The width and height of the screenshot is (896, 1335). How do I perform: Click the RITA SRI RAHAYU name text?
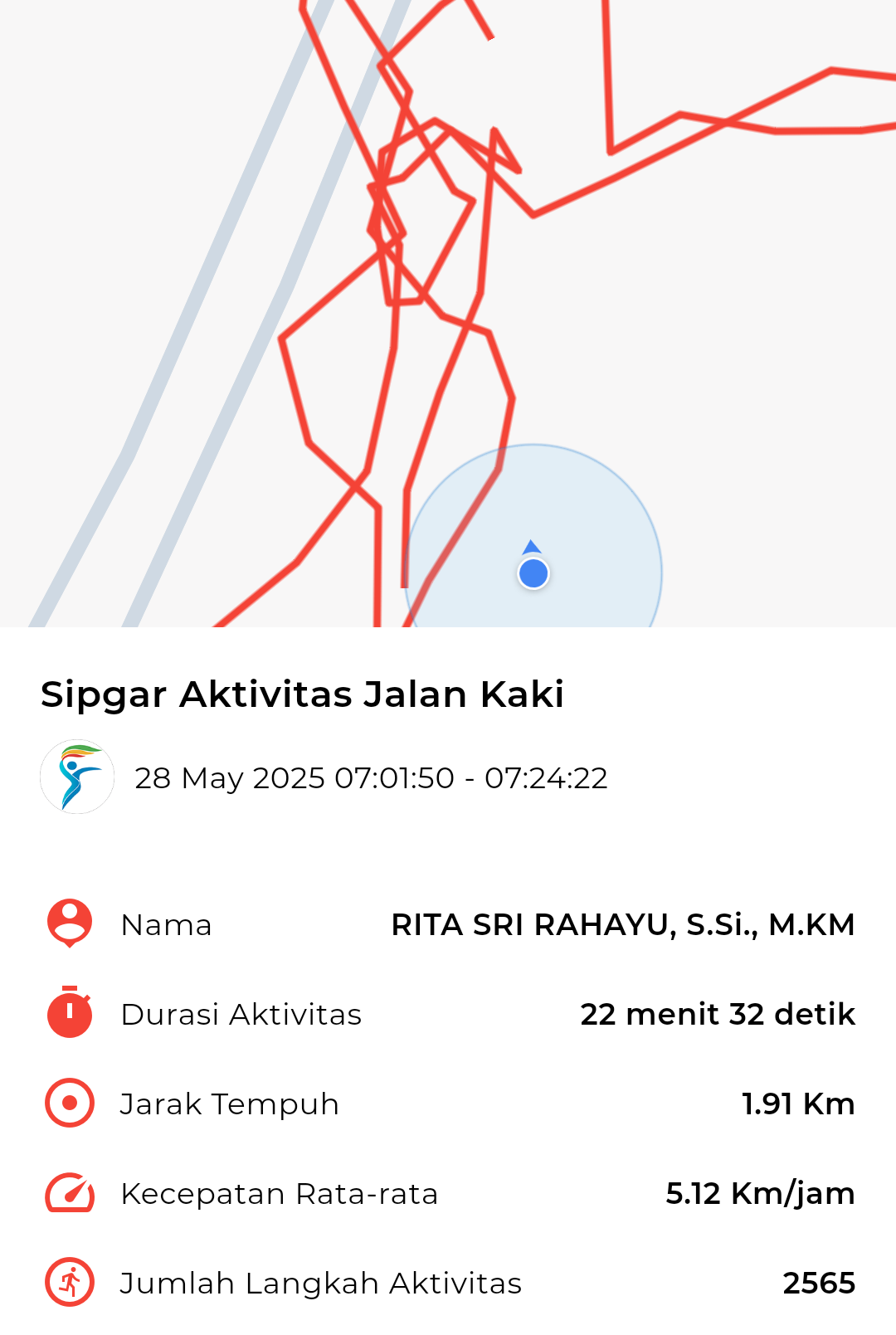pyautogui.click(x=623, y=924)
